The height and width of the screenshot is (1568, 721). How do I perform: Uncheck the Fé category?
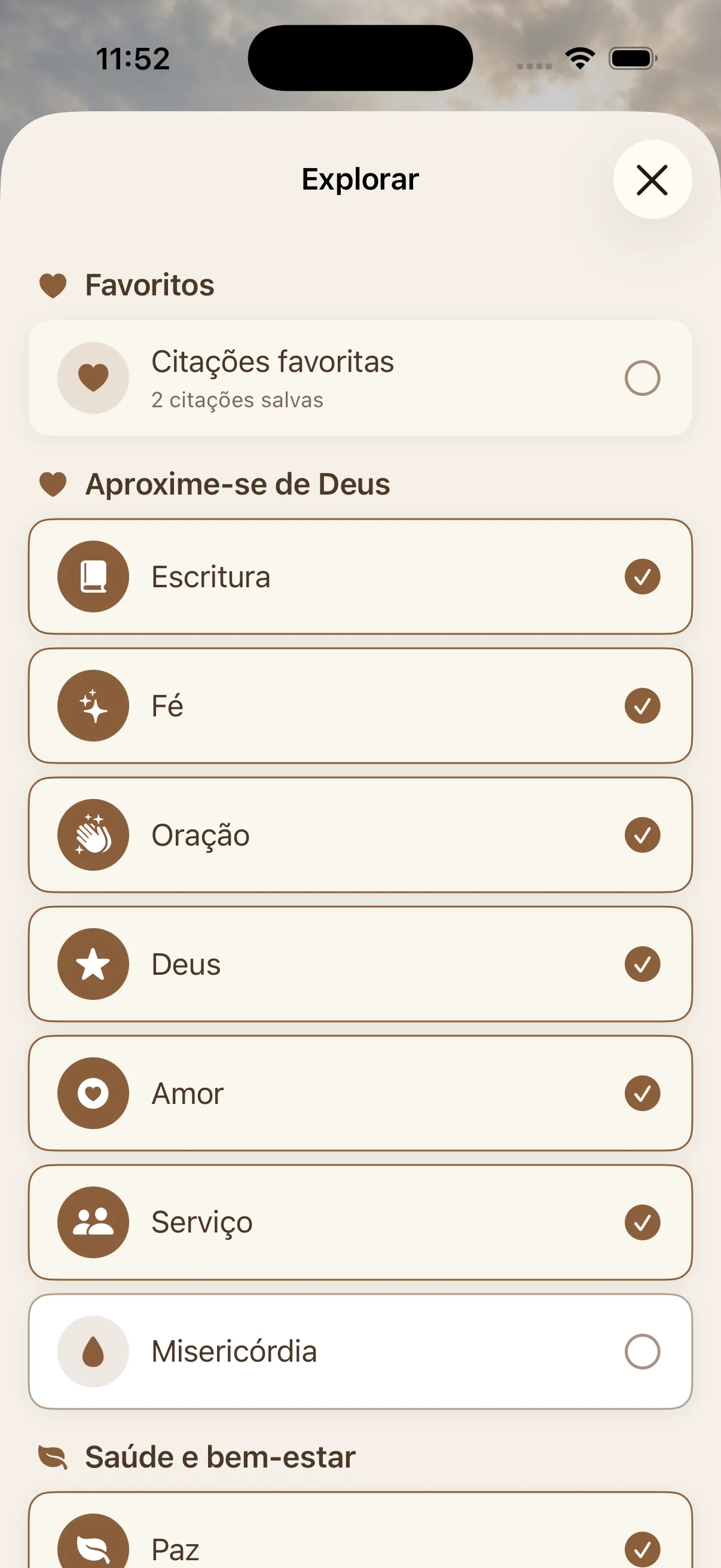click(642, 706)
